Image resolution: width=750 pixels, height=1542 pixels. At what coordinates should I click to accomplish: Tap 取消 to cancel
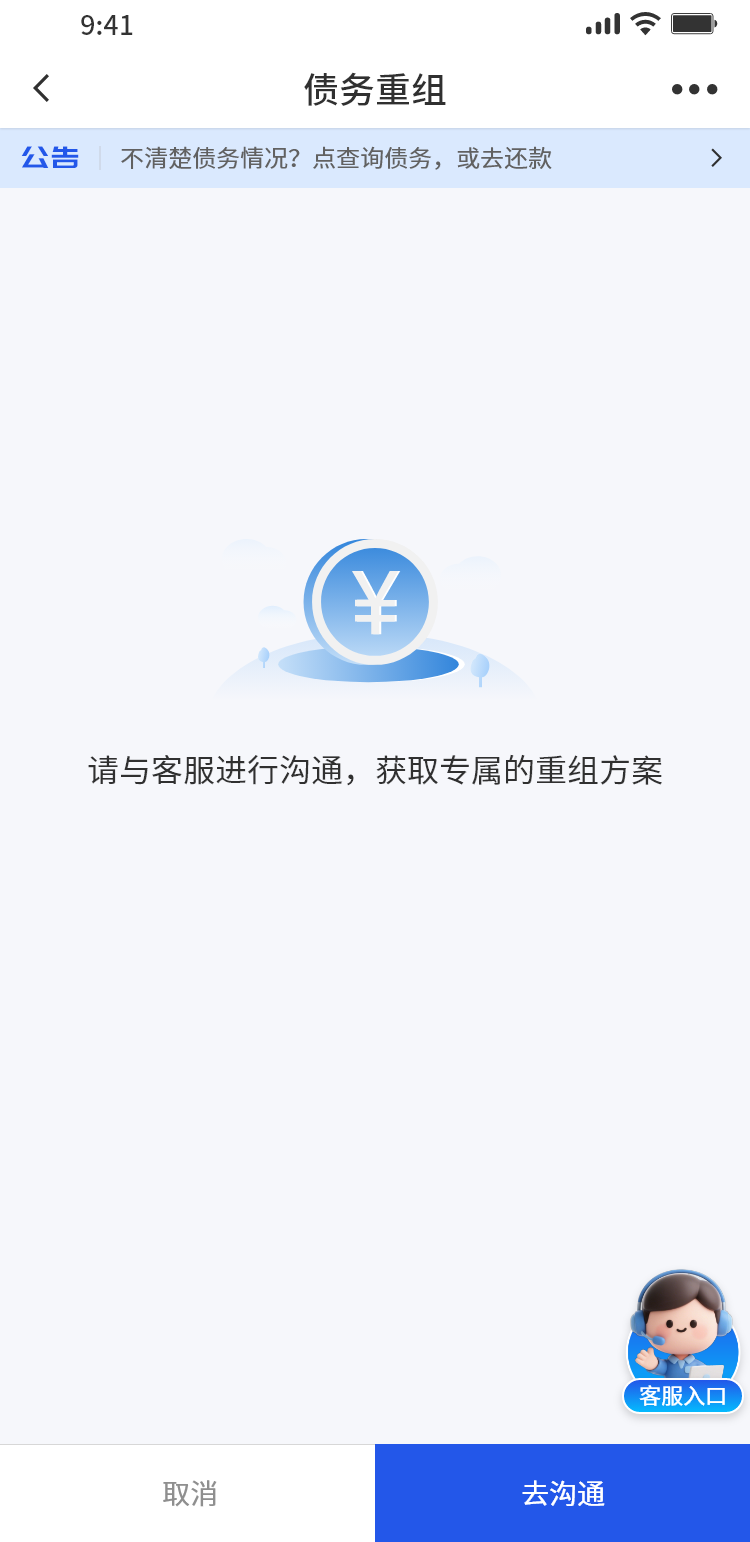[187, 1492]
